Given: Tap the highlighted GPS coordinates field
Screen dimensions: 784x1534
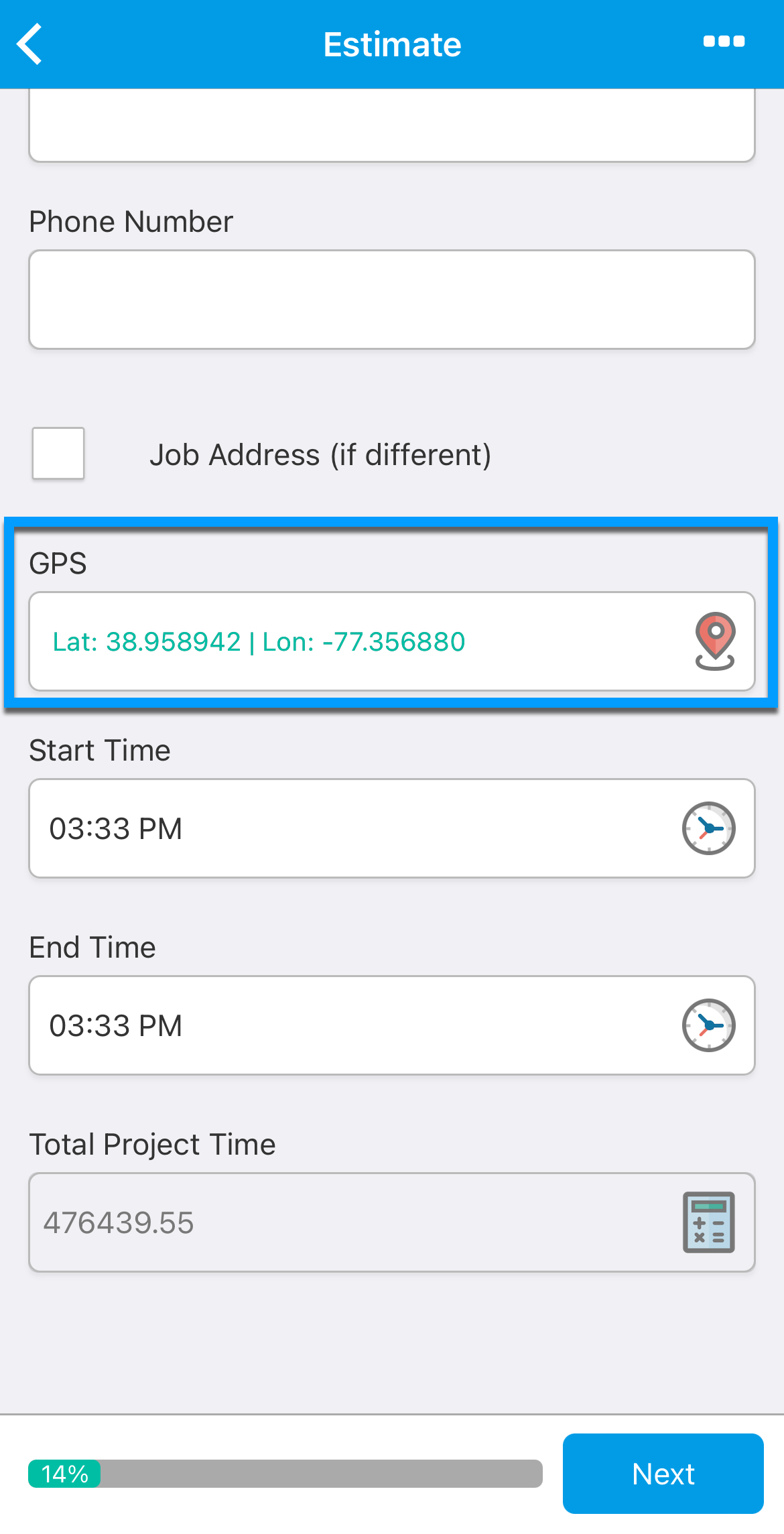Looking at the screenshot, I should point(391,642).
